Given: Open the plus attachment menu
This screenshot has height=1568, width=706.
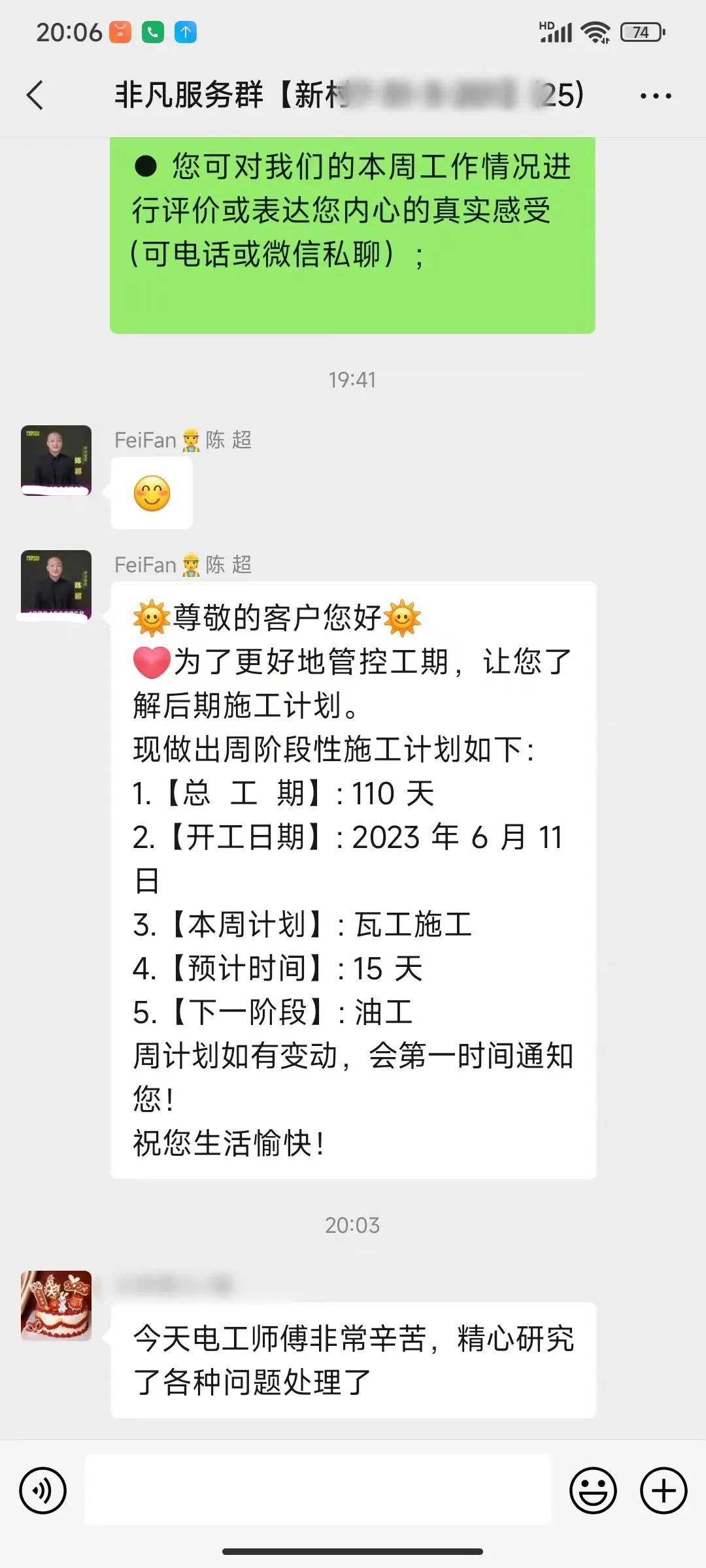Looking at the screenshot, I should (x=664, y=1491).
